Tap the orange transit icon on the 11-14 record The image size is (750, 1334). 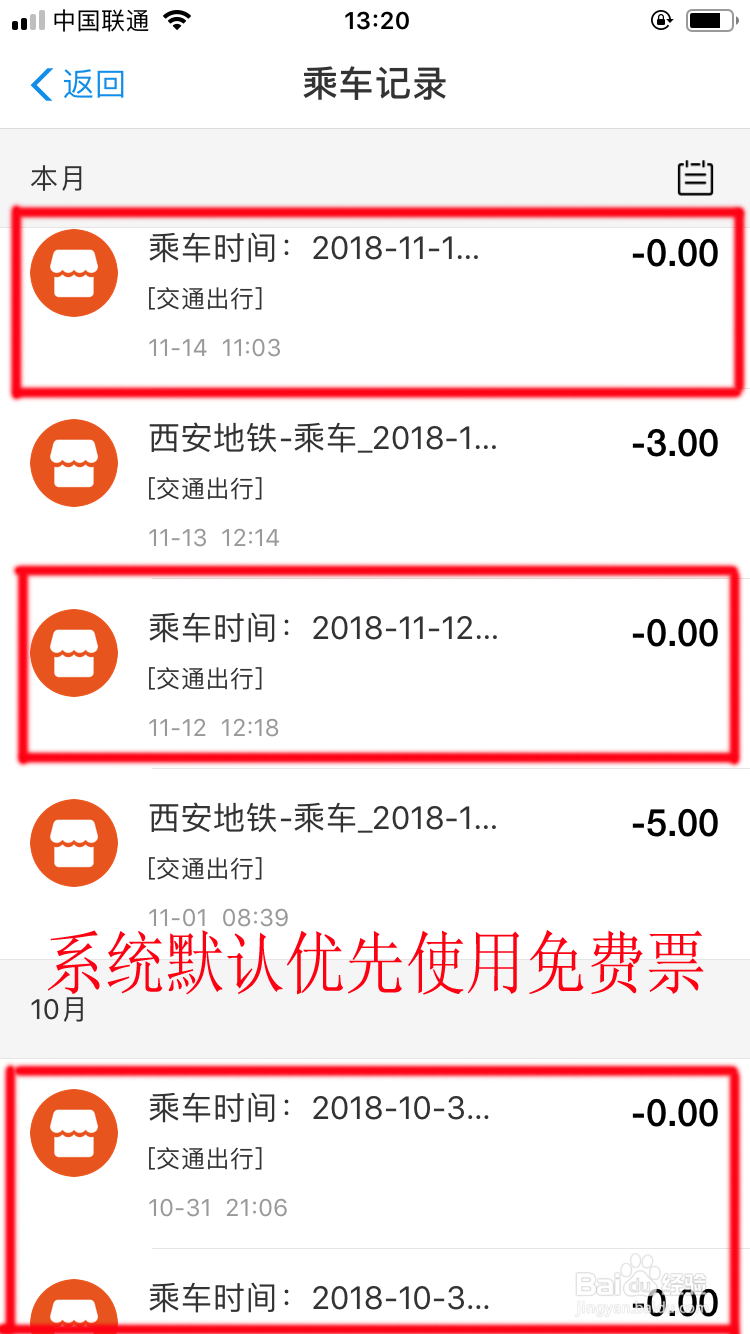click(74, 272)
